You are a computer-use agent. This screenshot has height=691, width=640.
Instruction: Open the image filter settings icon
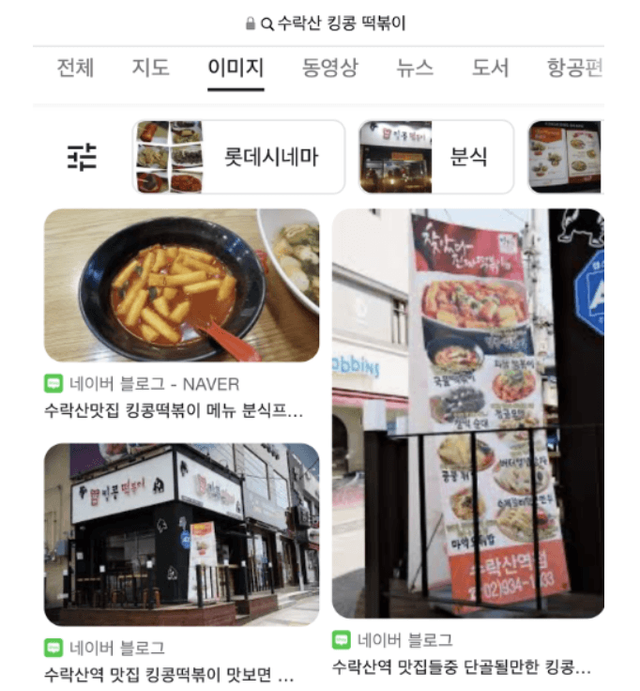click(x=82, y=157)
